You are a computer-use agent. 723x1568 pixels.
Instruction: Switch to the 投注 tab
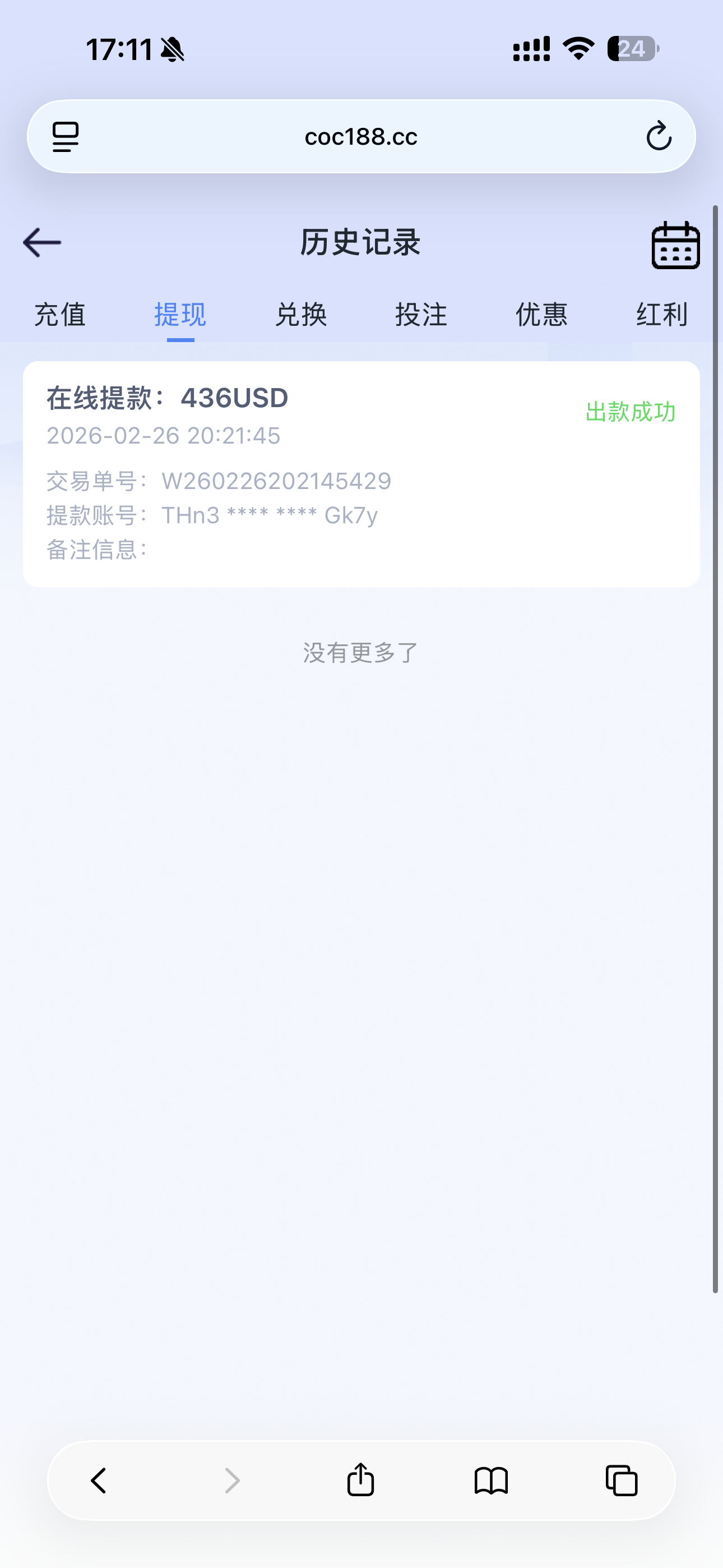pyautogui.click(x=420, y=315)
